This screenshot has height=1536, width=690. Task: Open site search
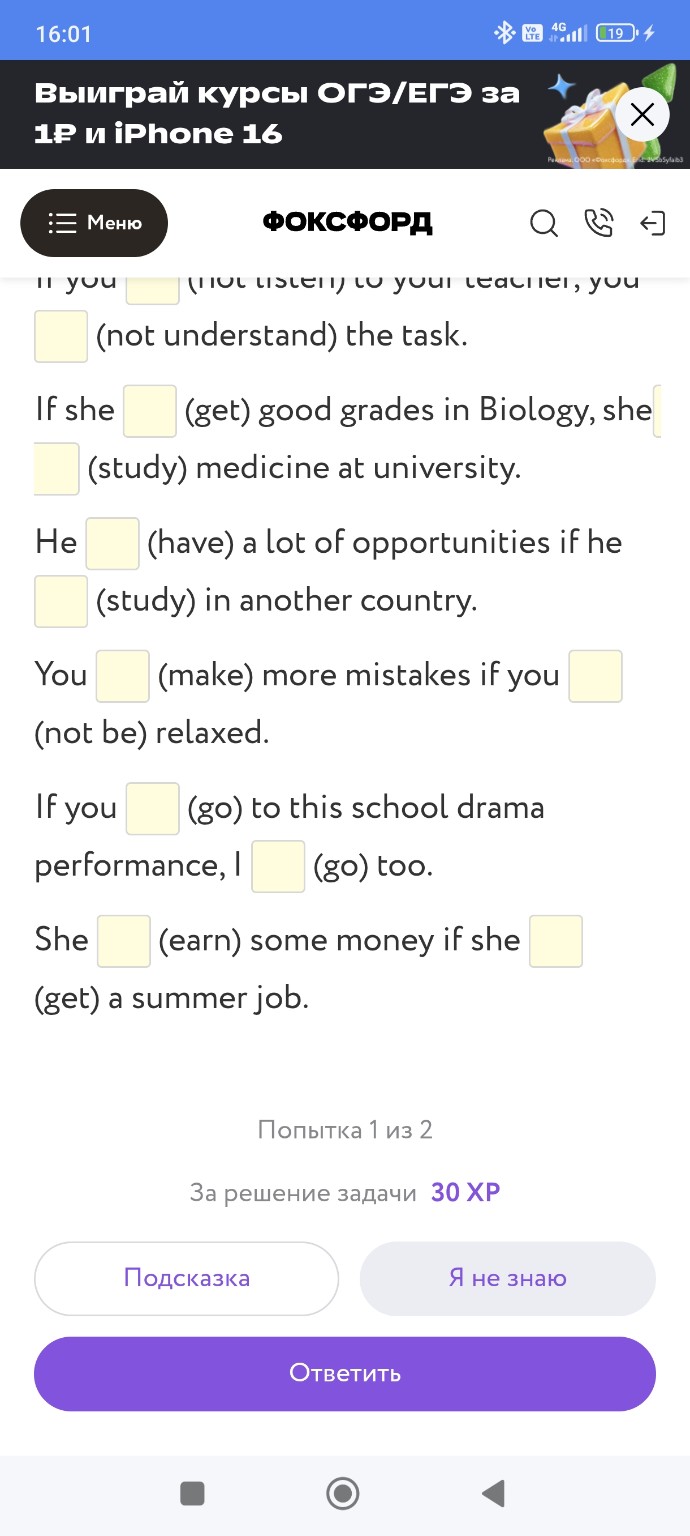point(543,223)
